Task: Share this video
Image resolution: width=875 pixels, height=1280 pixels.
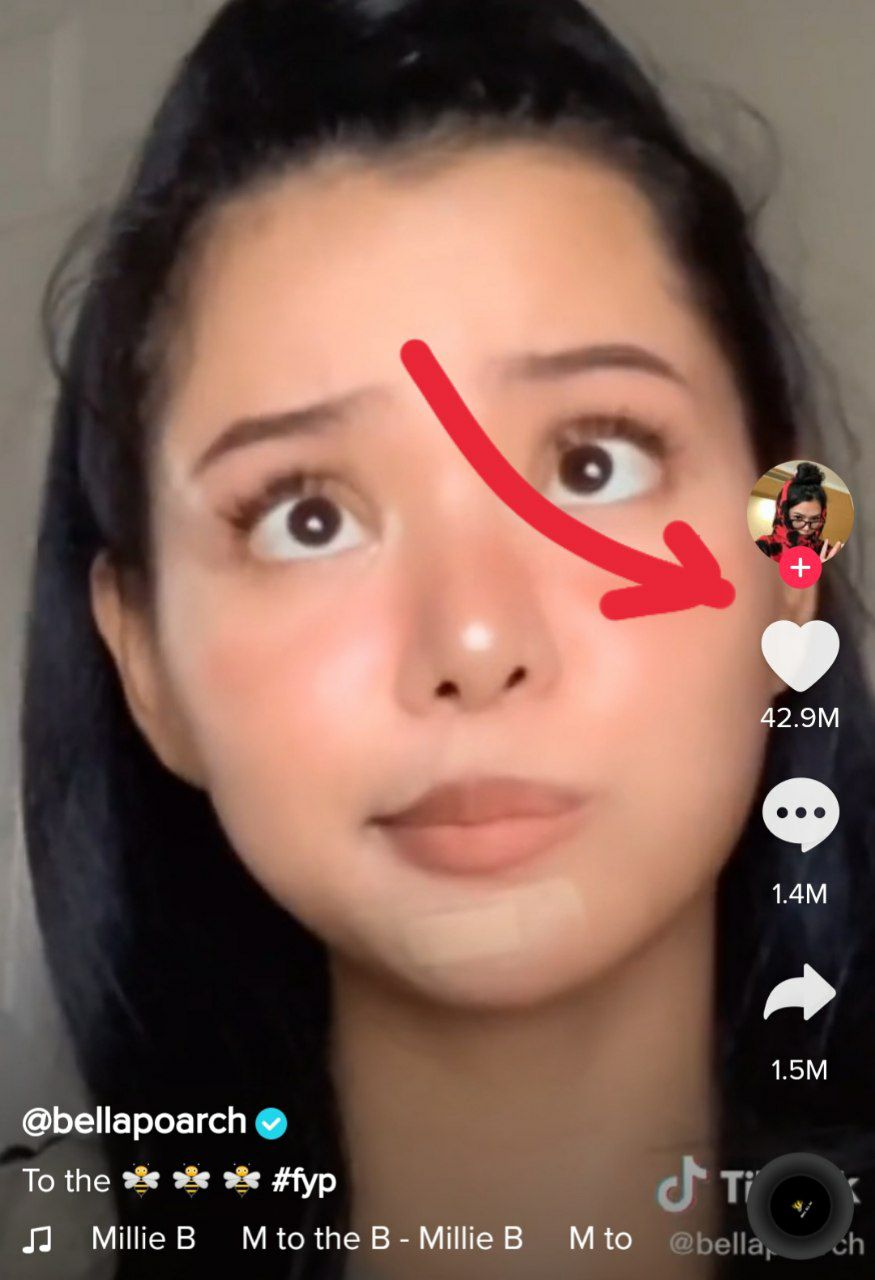Action: (800, 992)
